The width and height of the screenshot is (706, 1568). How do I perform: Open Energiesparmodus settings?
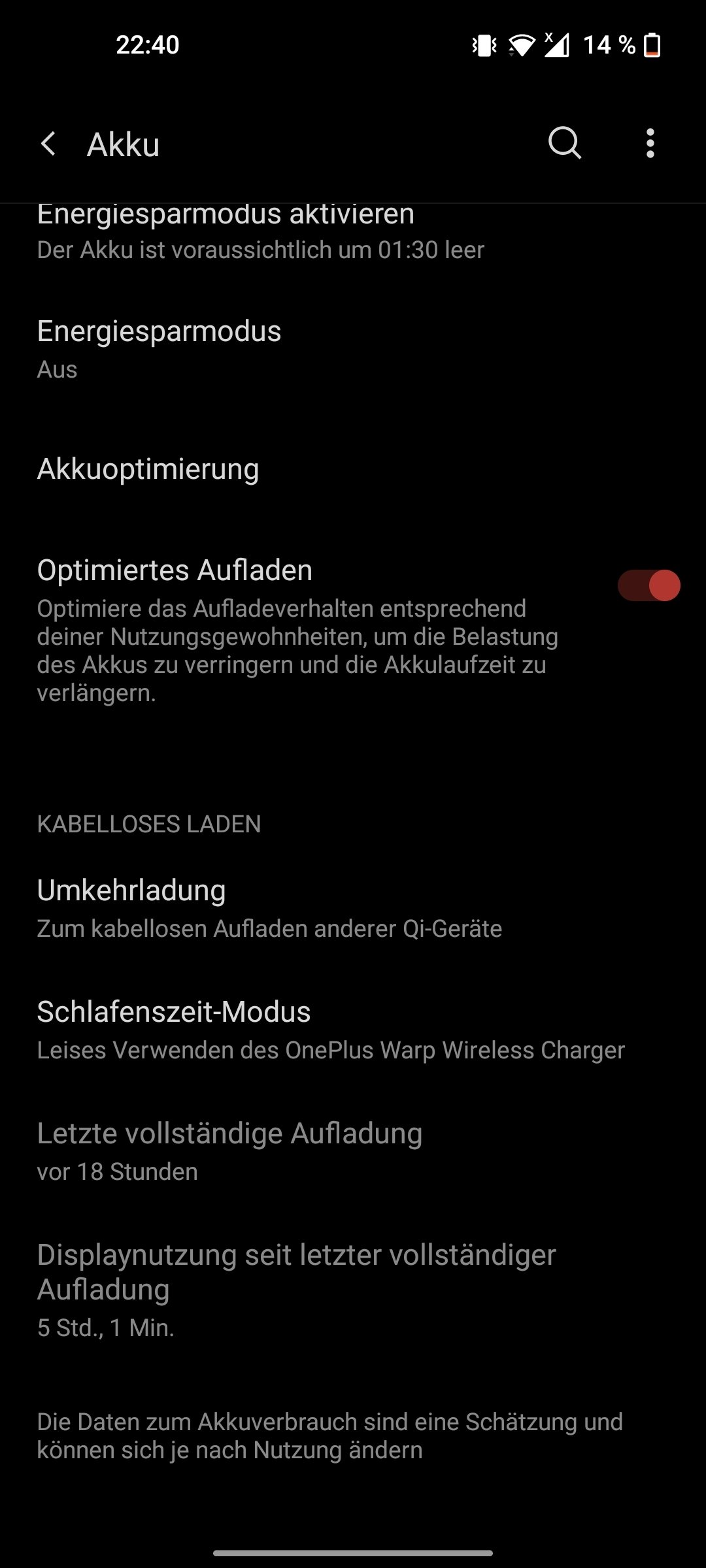[353, 350]
